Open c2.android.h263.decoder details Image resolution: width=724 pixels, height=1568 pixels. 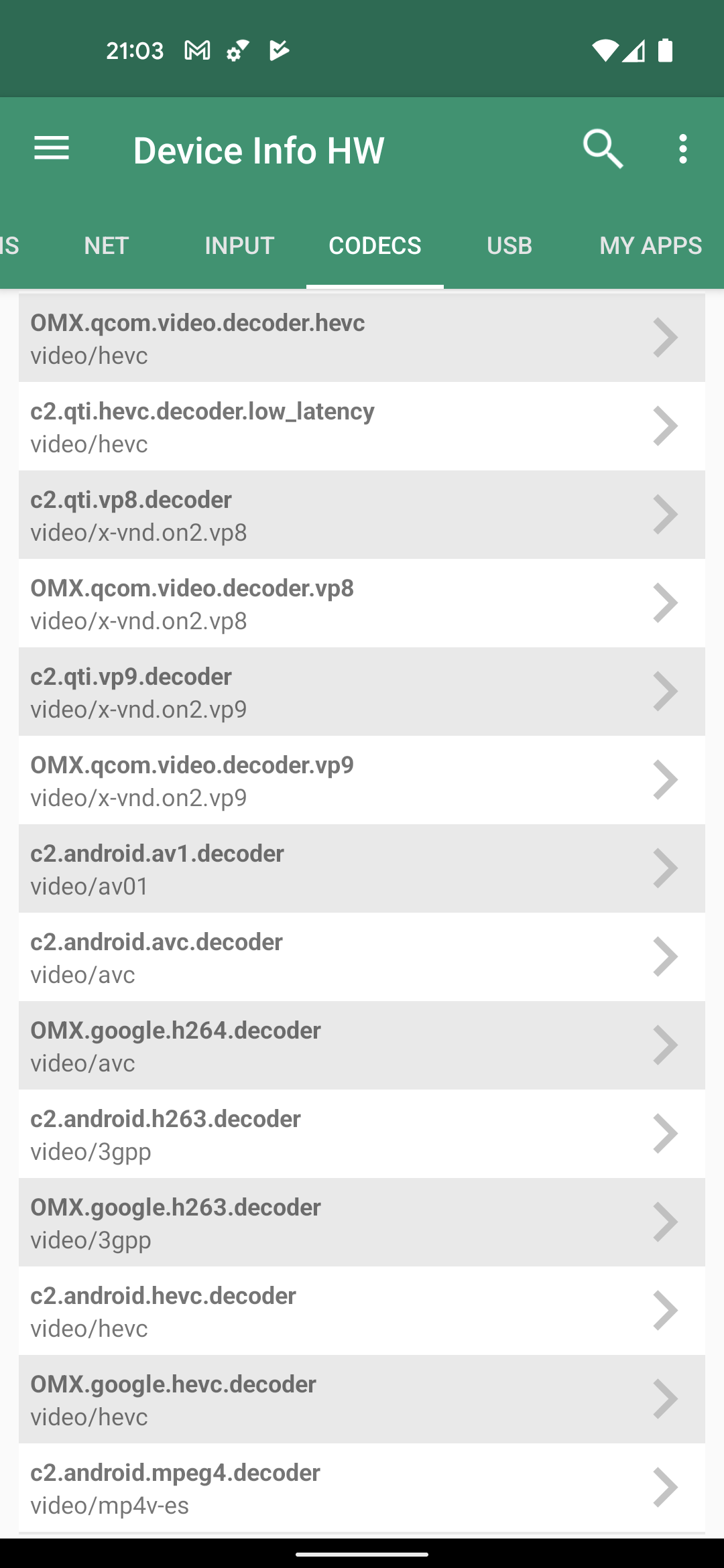pyautogui.click(x=362, y=1134)
